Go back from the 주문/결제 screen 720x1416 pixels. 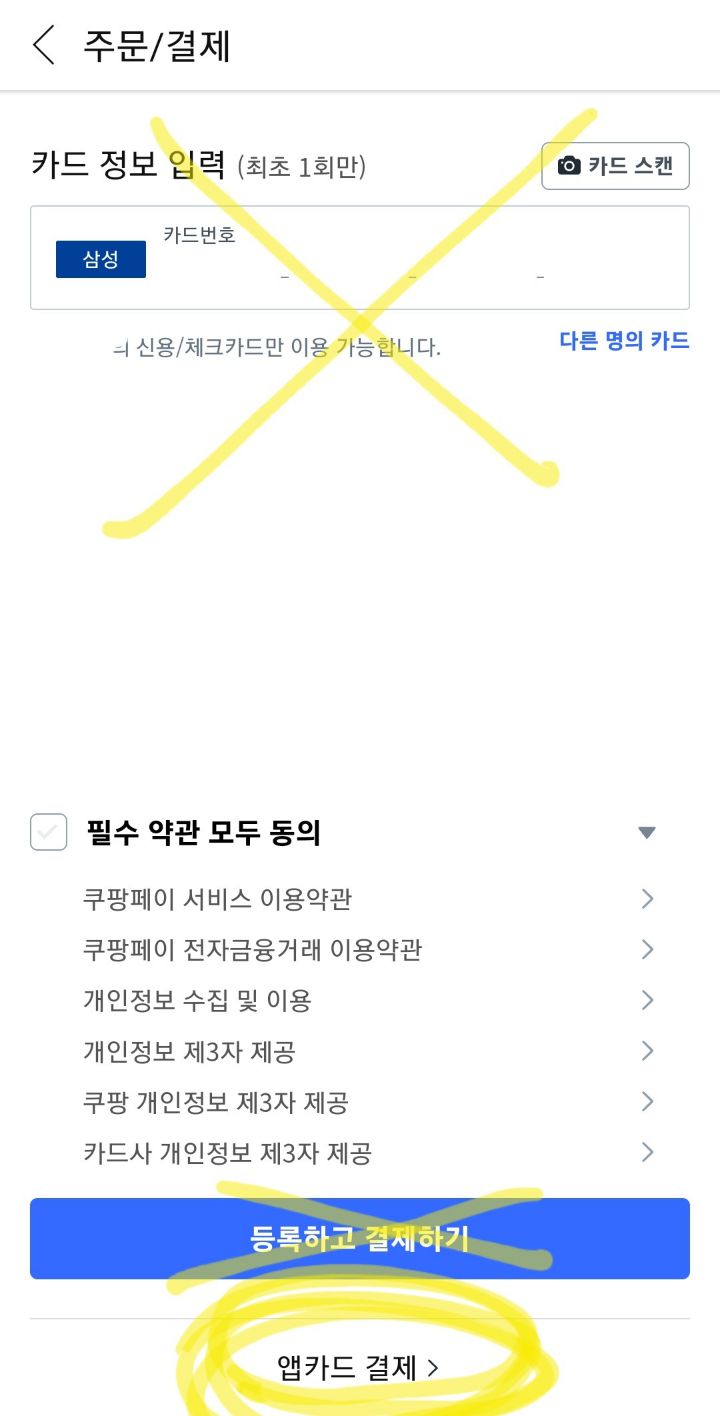(44, 46)
